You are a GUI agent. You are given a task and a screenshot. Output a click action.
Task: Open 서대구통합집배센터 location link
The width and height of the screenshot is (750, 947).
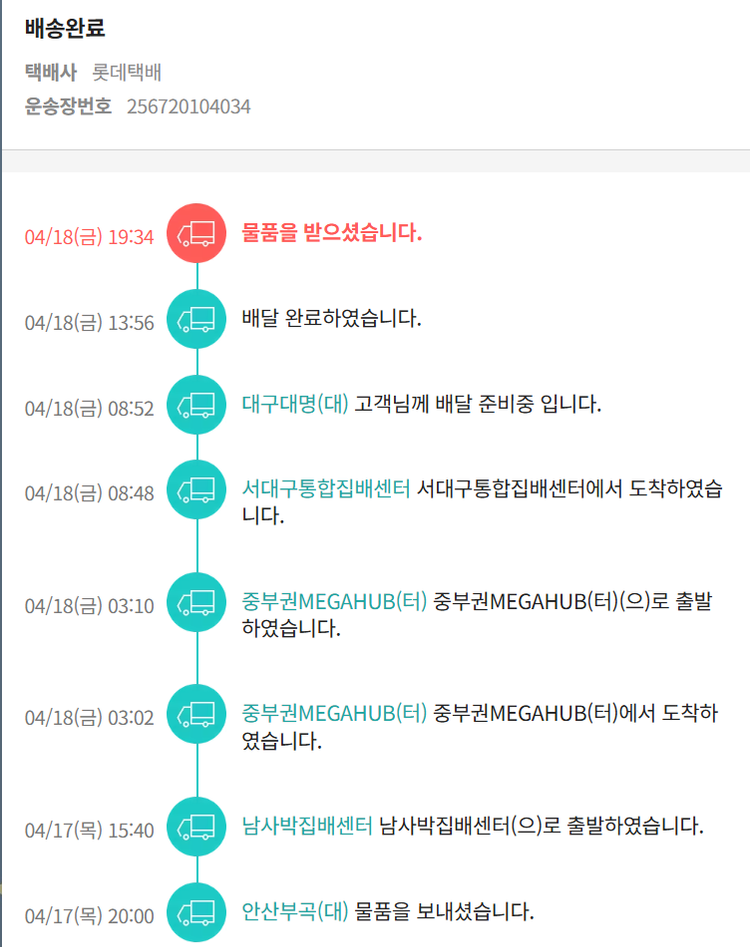coord(326,489)
